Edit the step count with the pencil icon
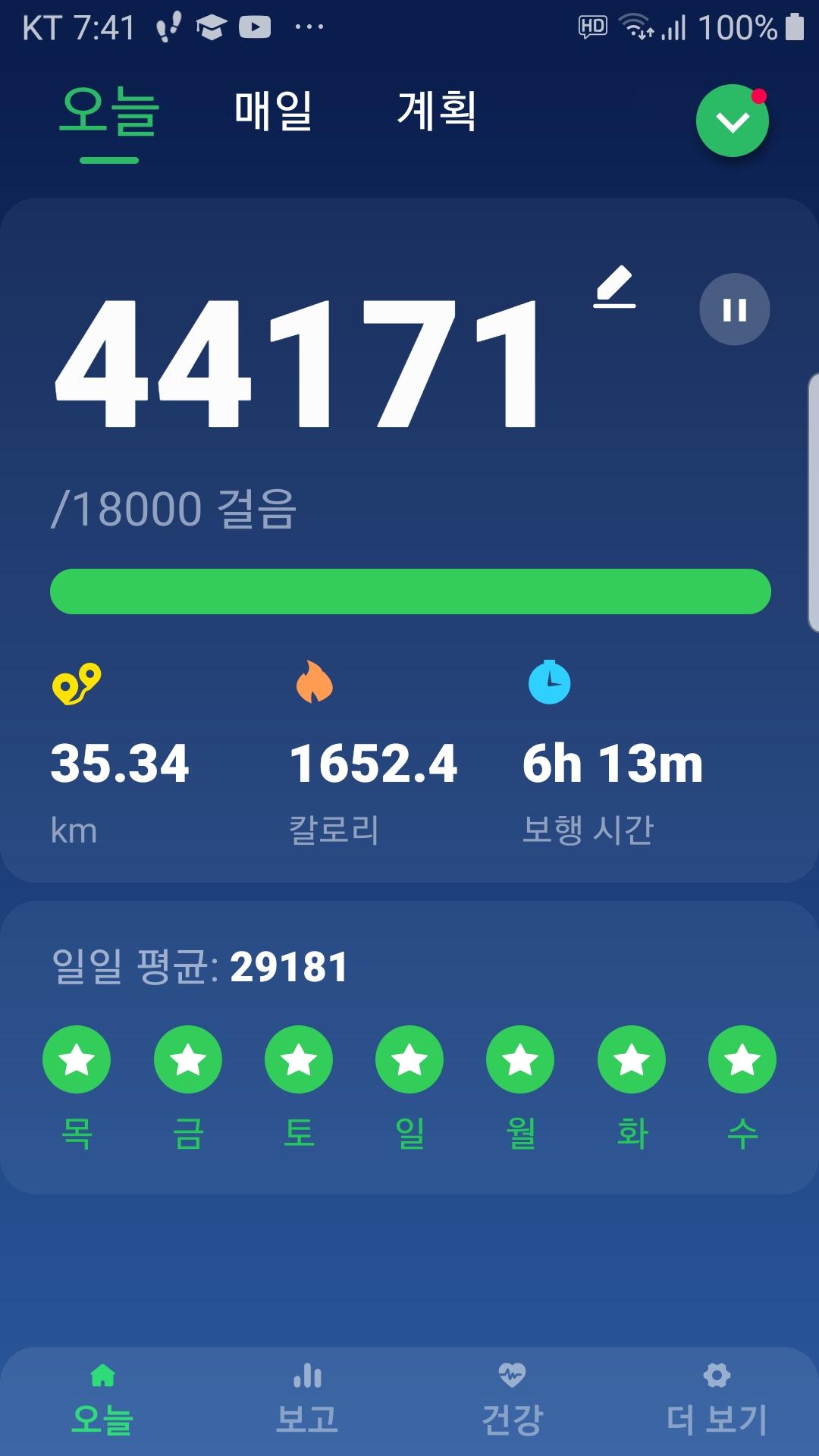Viewport: 819px width, 1456px height. click(x=614, y=287)
